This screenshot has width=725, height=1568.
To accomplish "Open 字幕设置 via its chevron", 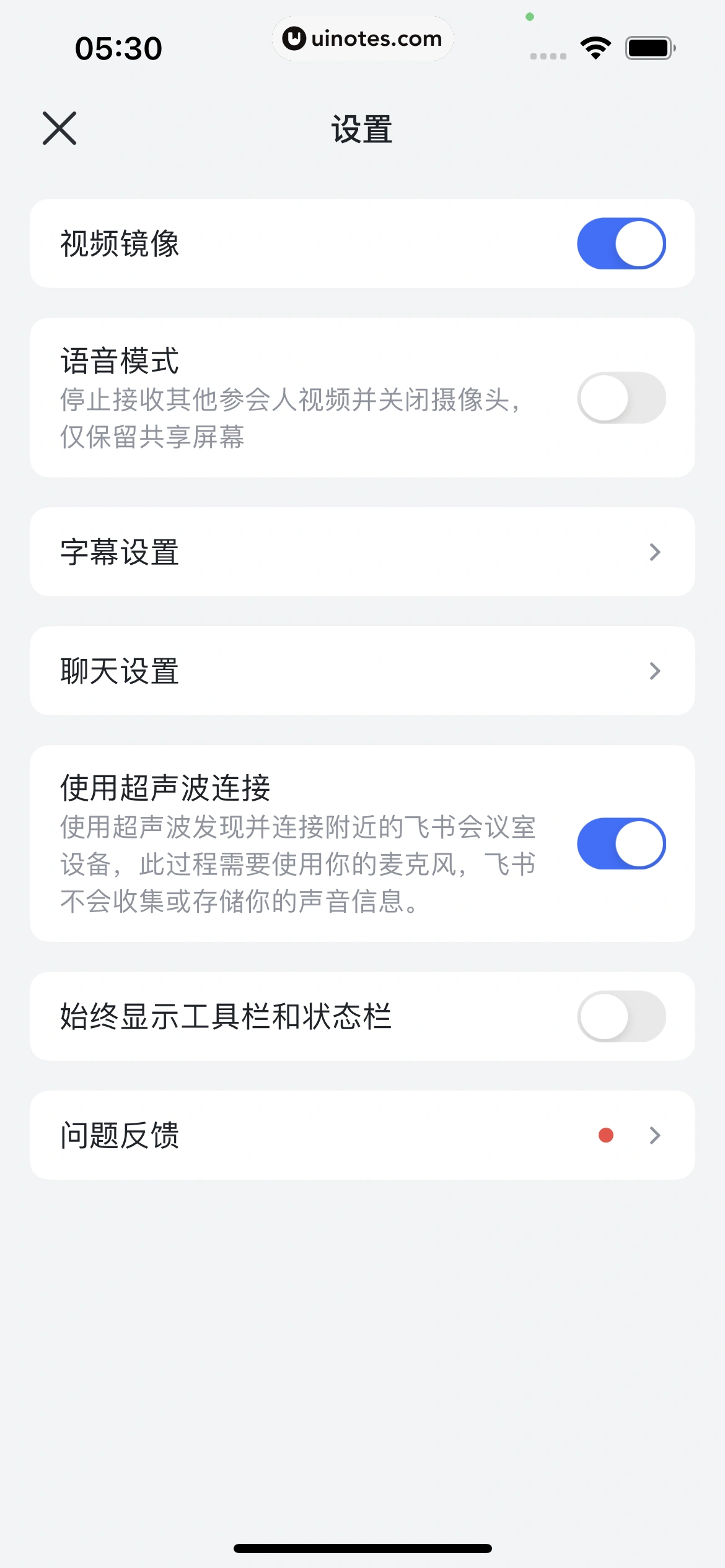I will (x=656, y=552).
